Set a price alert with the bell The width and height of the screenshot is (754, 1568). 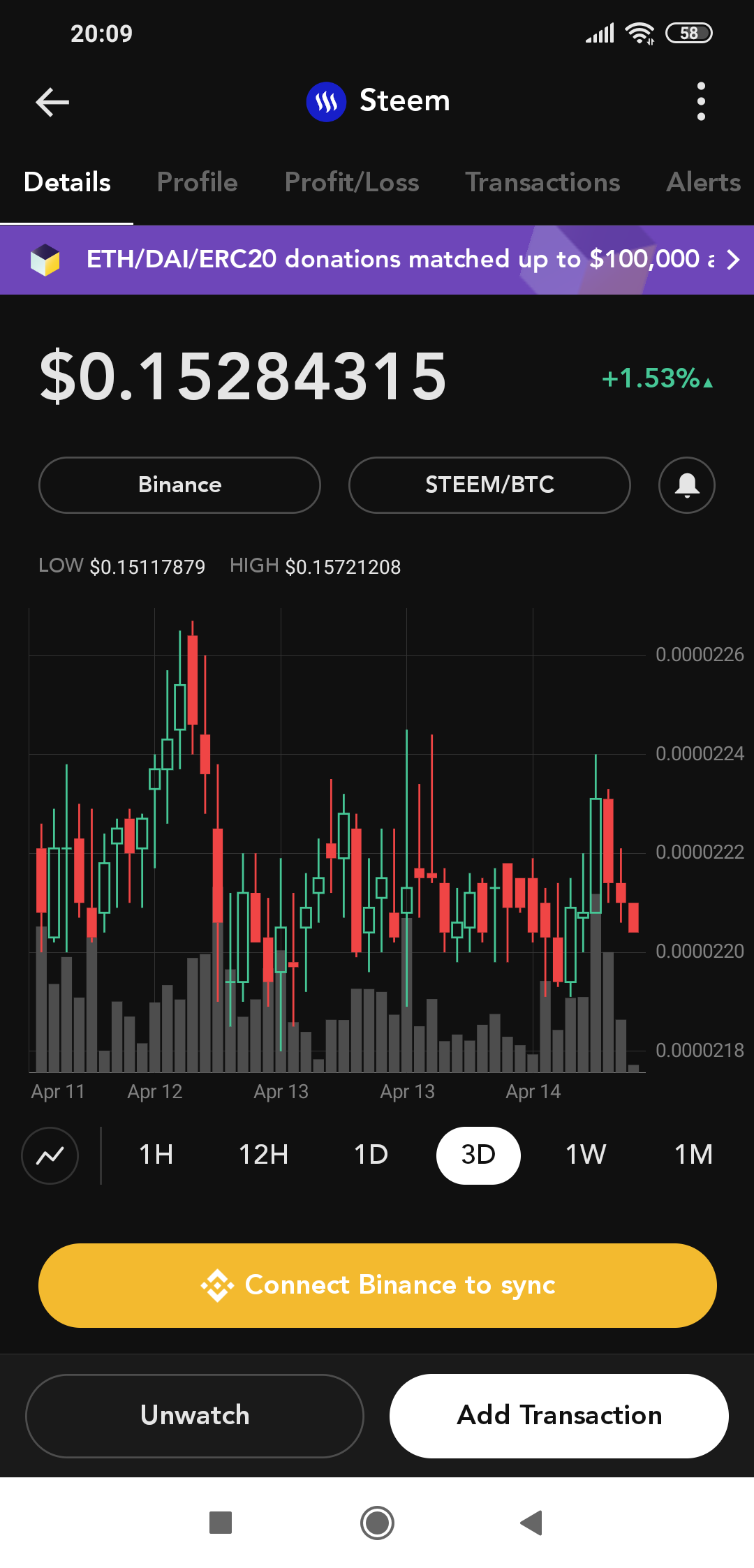tap(687, 485)
